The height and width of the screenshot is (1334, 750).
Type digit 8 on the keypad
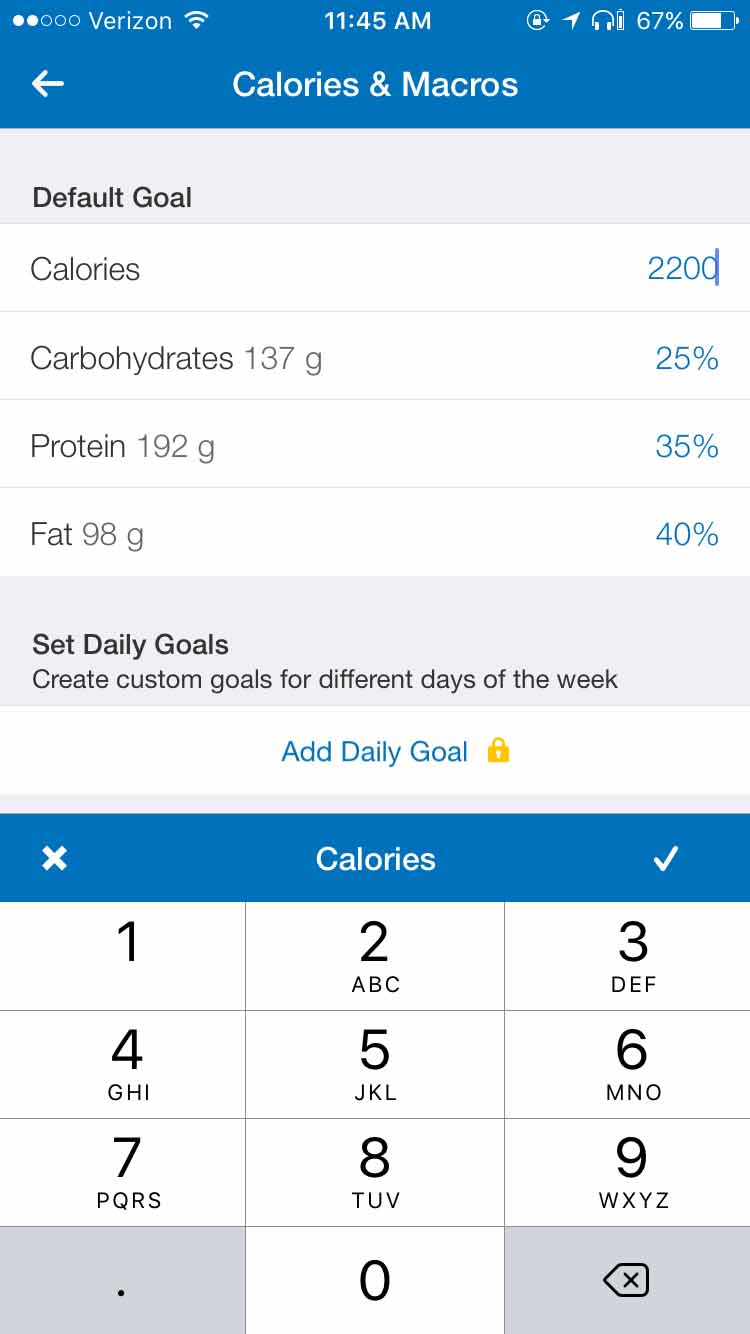pos(375,1172)
